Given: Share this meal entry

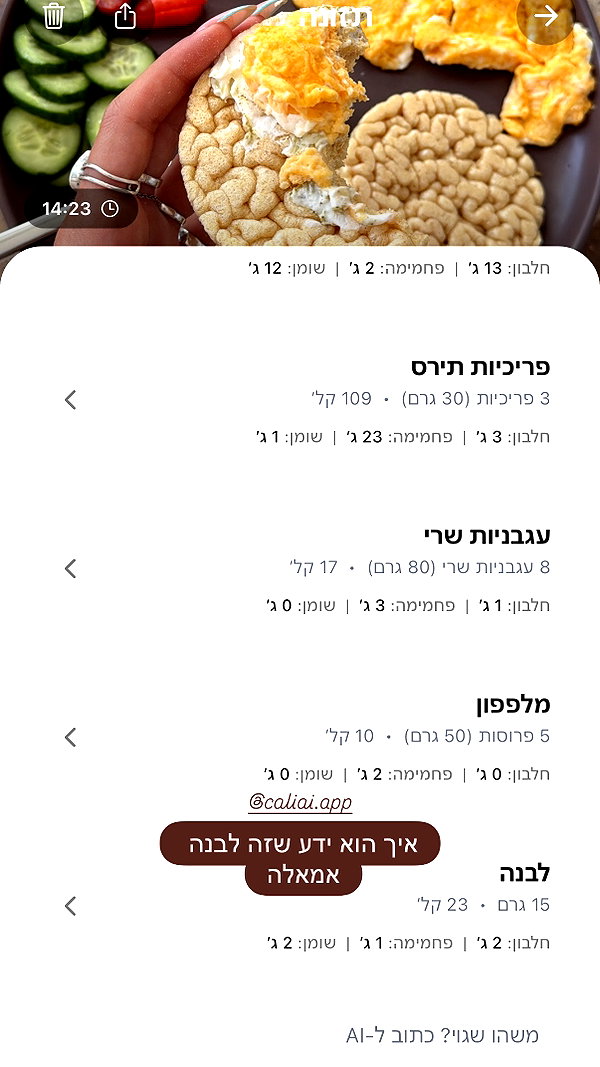Looking at the screenshot, I should click(x=125, y=16).
